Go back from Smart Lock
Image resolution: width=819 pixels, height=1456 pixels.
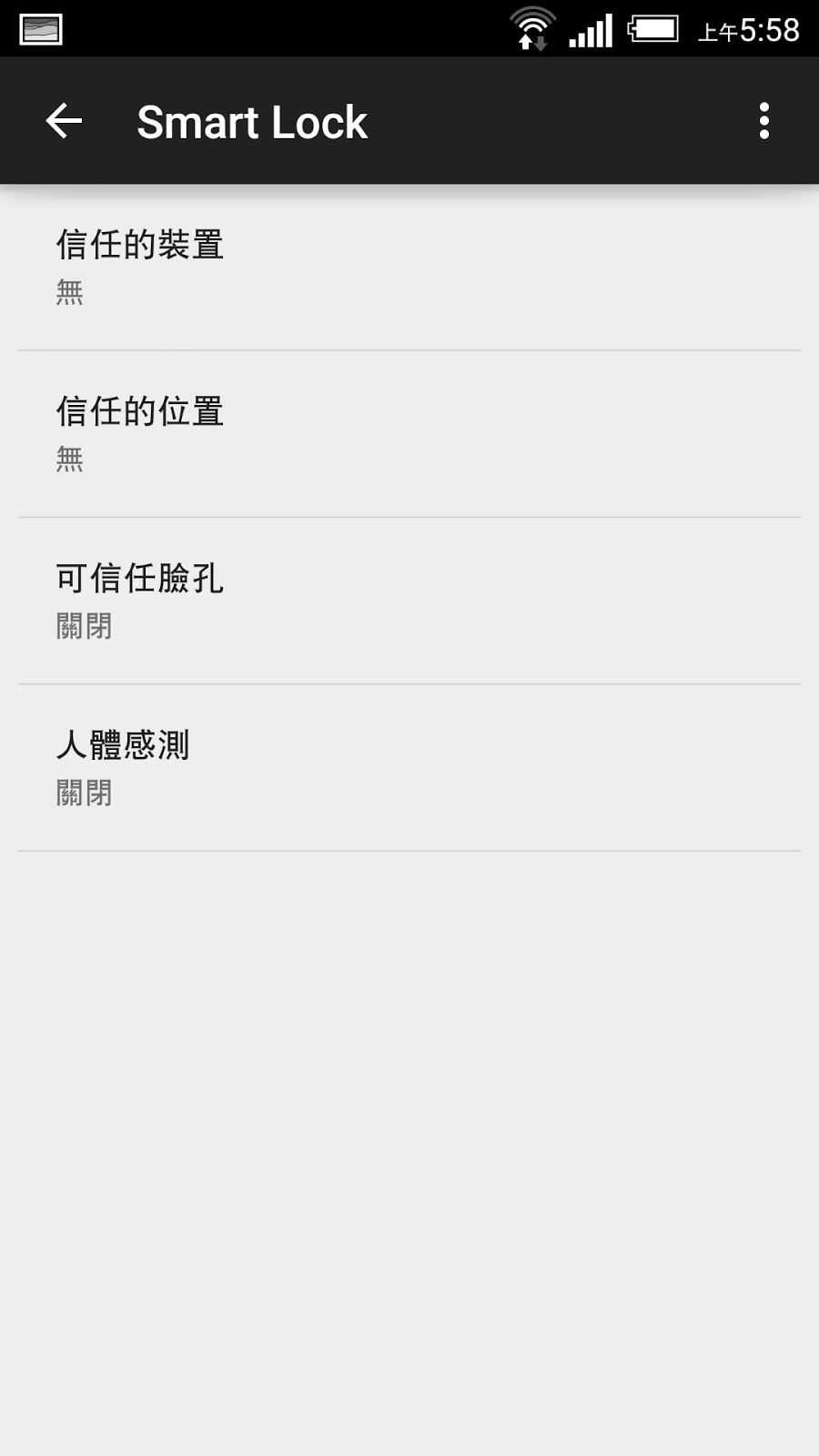pyautogui.click(x=64, y=121)
